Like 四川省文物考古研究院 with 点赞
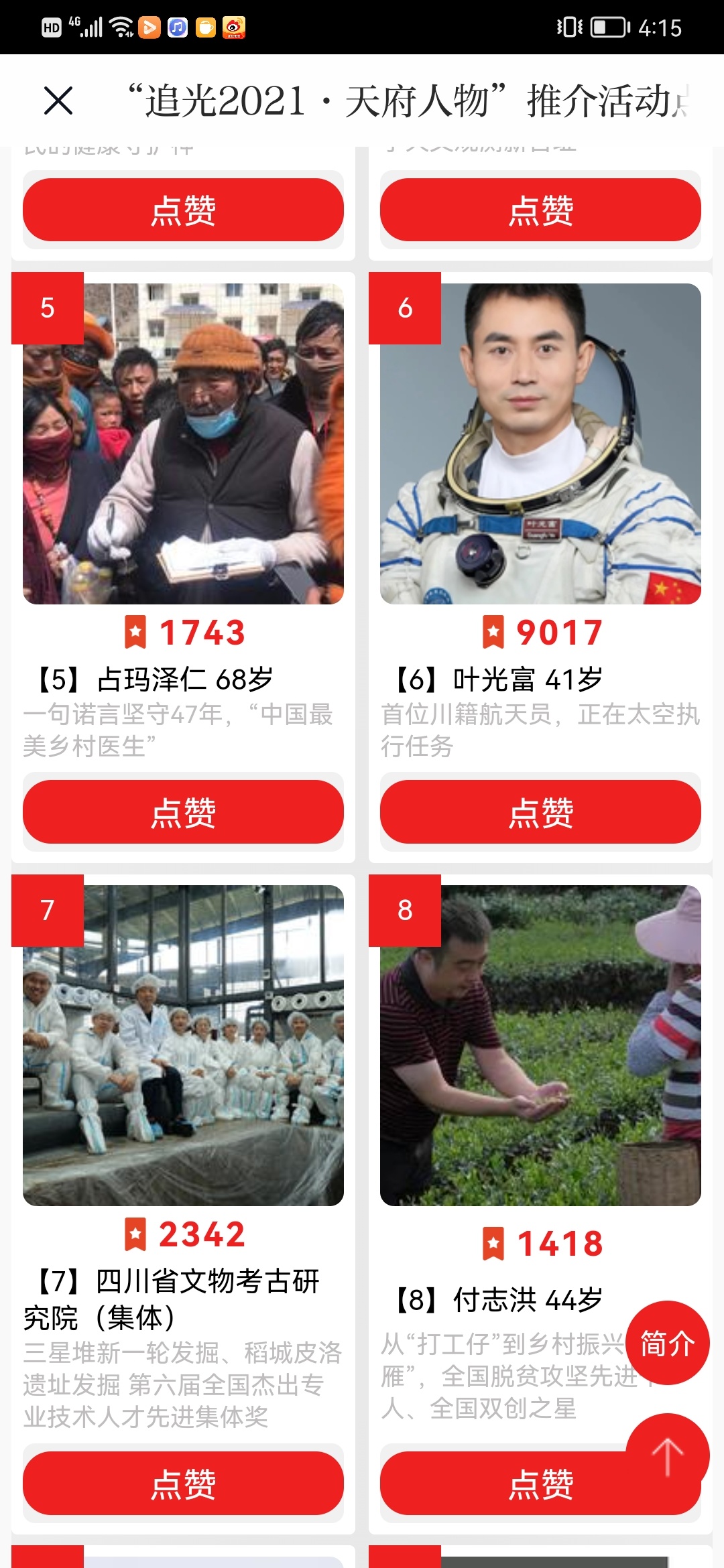Viewport: 724px width, 1568px height. pos(183,1484)
